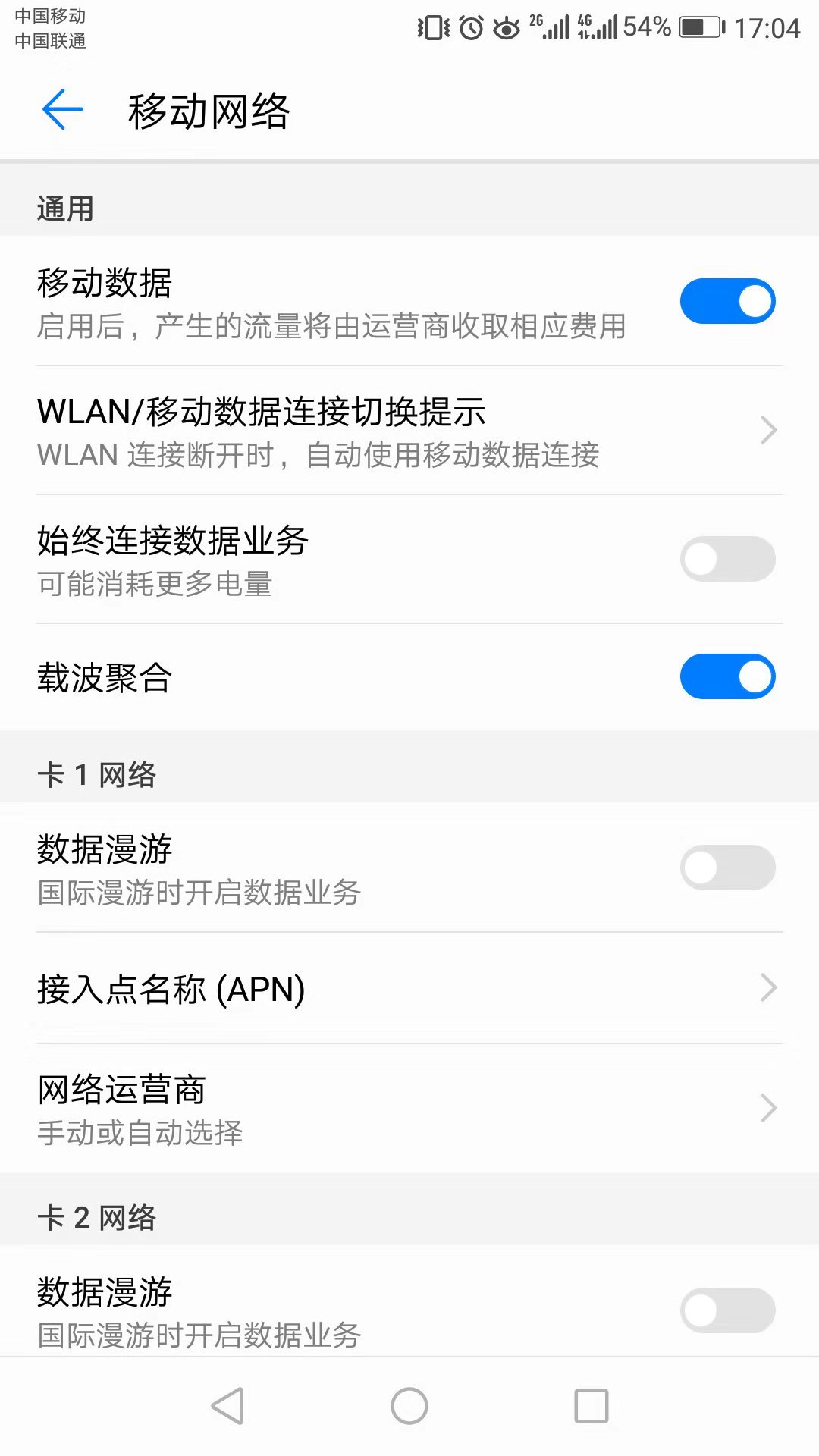This screenshot has height=1456, width=819.
Task: Enable 数据漫游 for 卡 2 网络
Action: [726, 1310]
